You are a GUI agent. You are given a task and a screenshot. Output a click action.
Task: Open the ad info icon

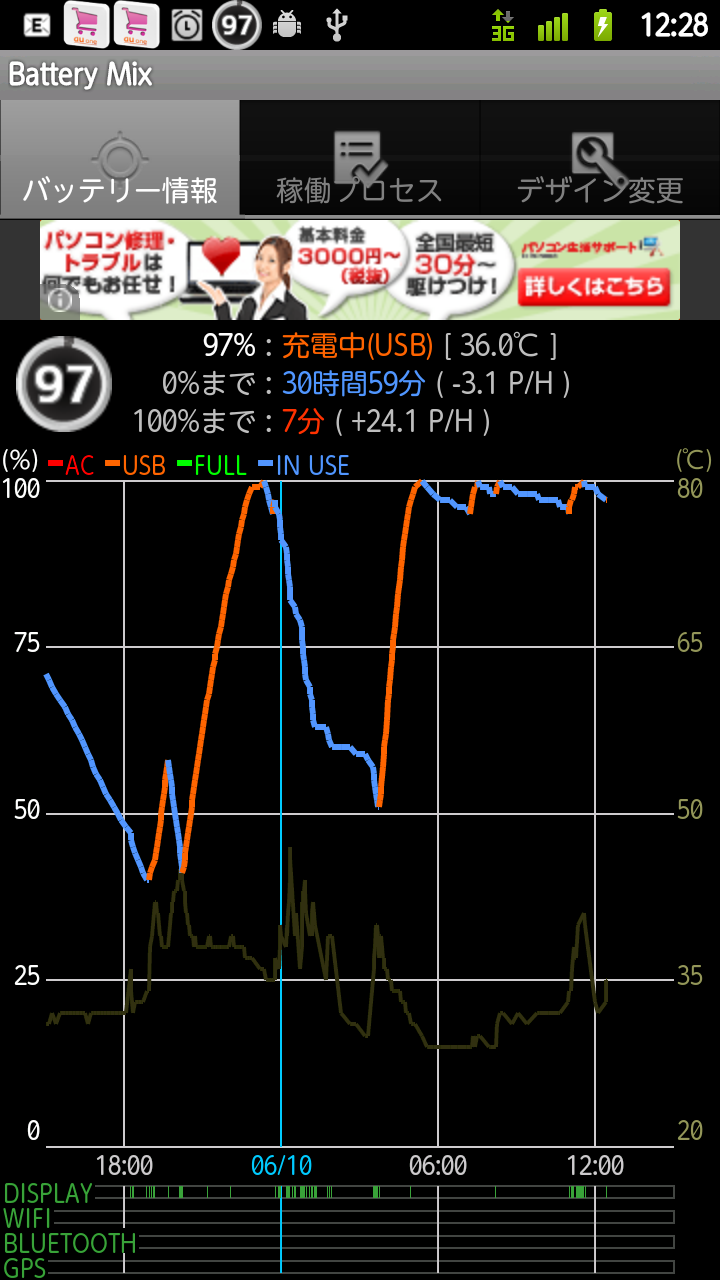coord(61,300)
